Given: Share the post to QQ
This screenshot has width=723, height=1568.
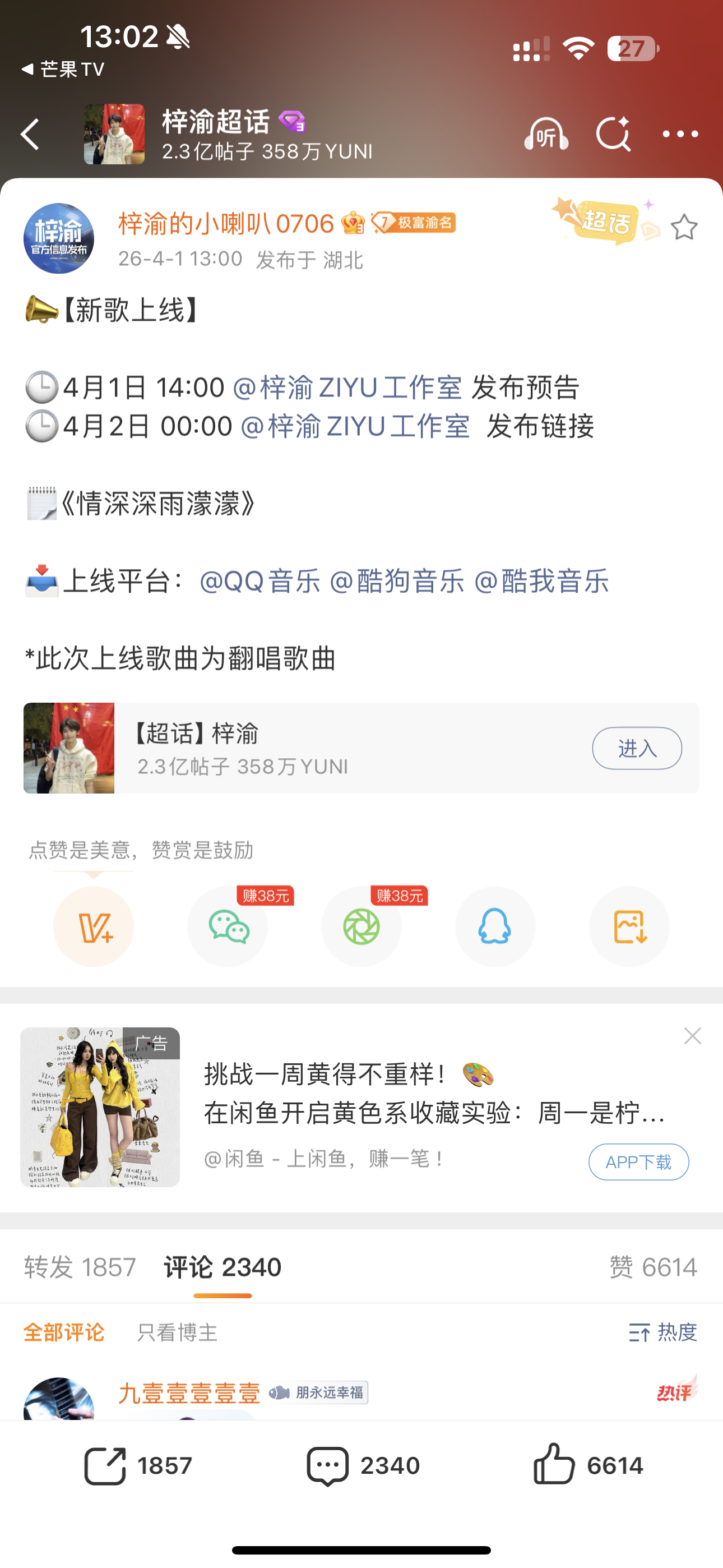Looking at the screenshot, I should [x=495, y=926].
